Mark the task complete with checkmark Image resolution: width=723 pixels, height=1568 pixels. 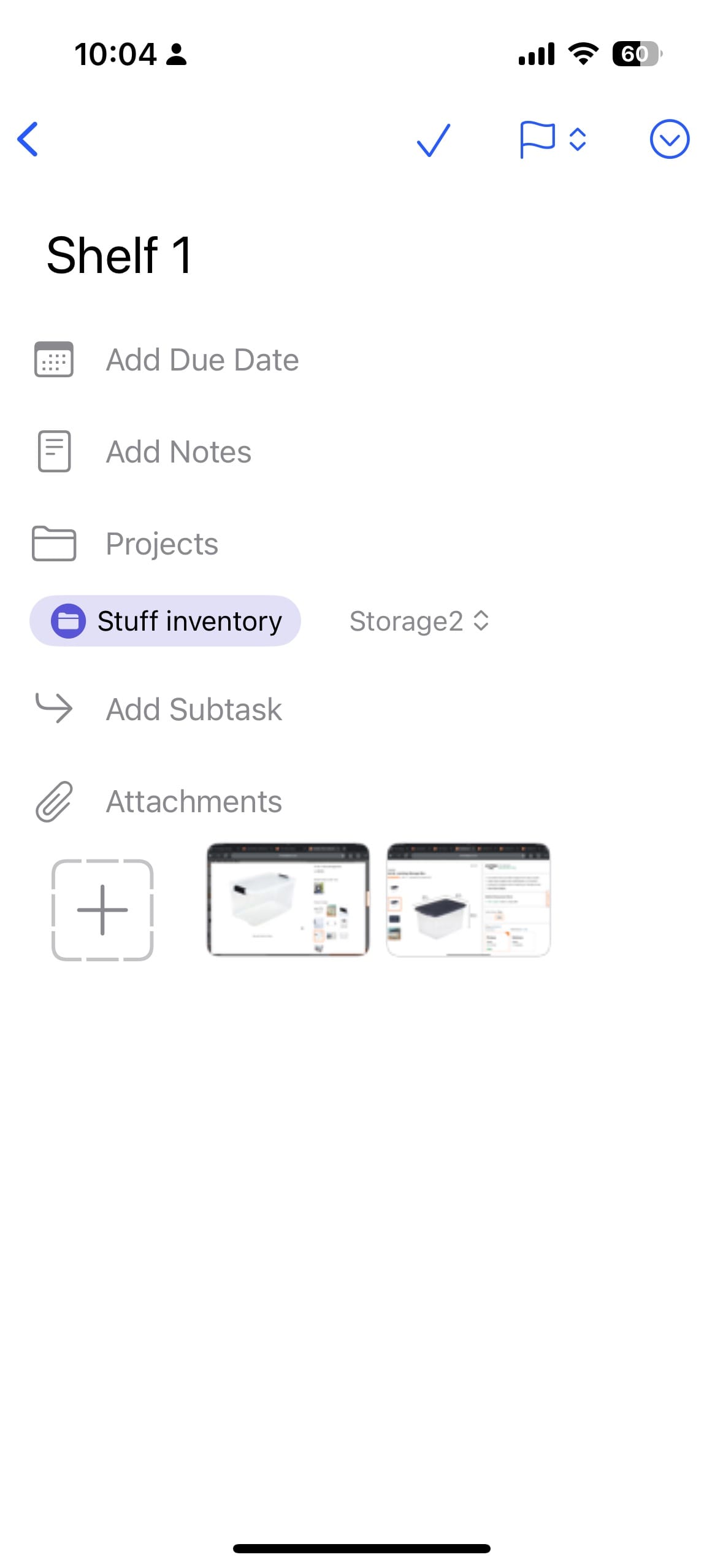[x=434, y=140]
